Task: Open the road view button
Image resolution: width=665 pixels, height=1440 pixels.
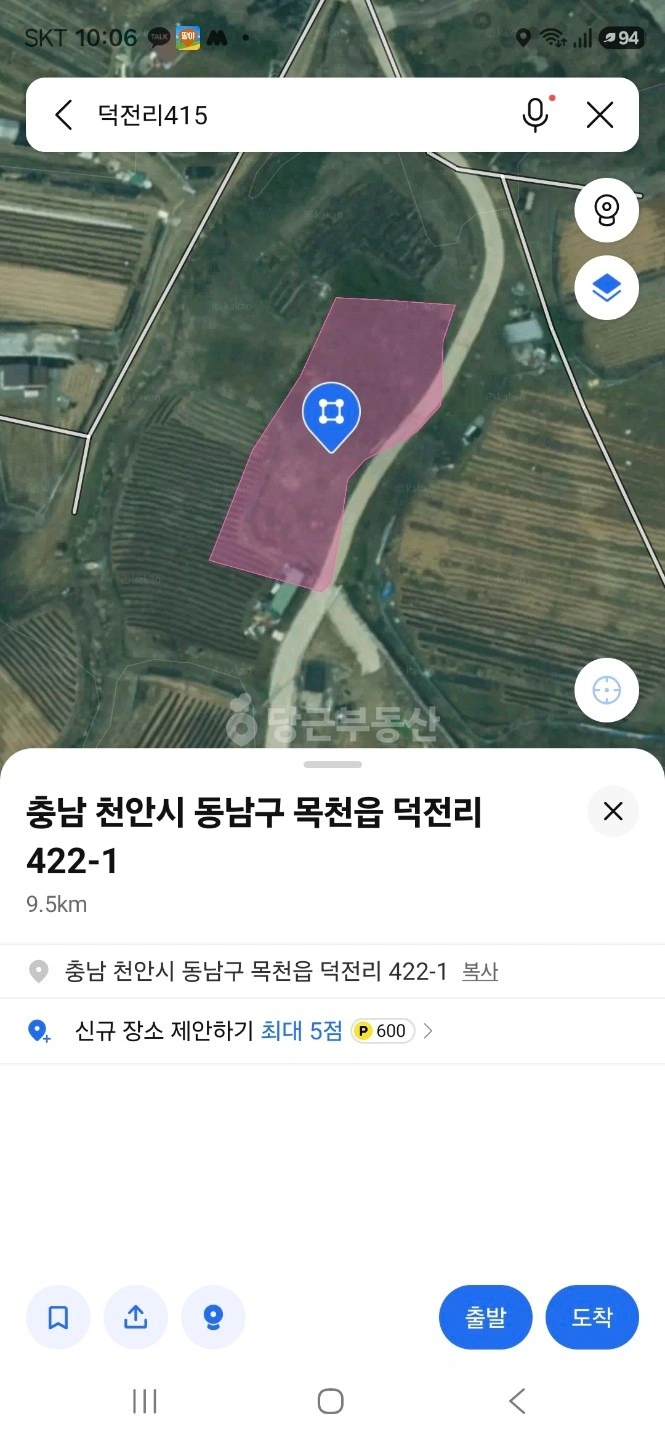Action: pyautogui.click(x=607, y=210)
